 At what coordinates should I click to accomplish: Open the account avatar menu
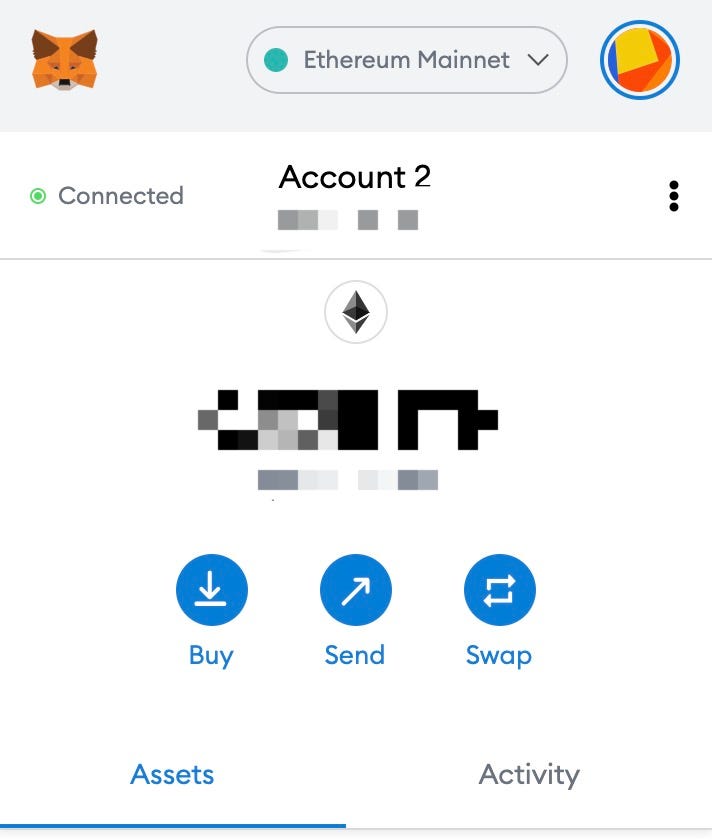(640, 60)
